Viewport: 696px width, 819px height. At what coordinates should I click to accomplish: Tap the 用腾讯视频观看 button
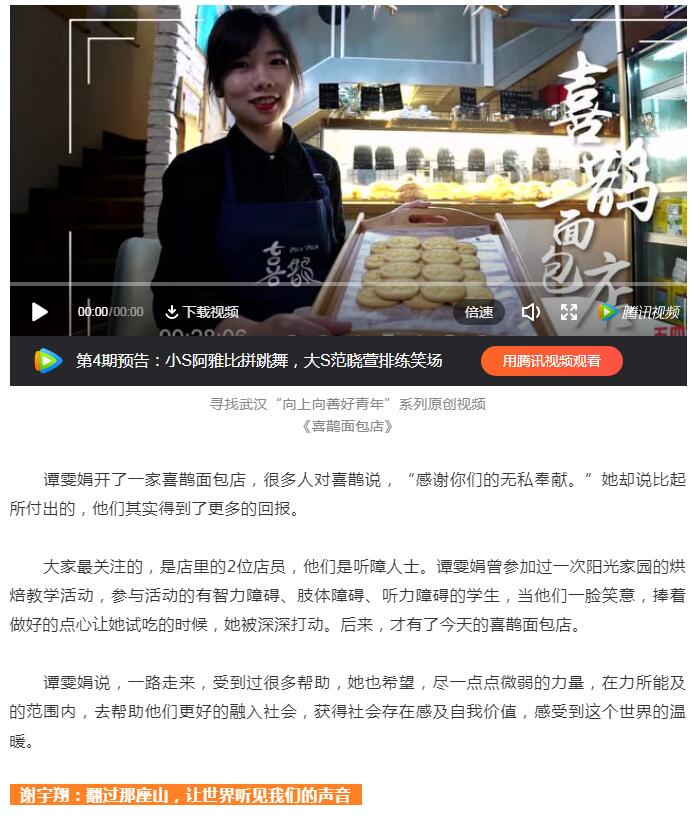coord(551,361)
